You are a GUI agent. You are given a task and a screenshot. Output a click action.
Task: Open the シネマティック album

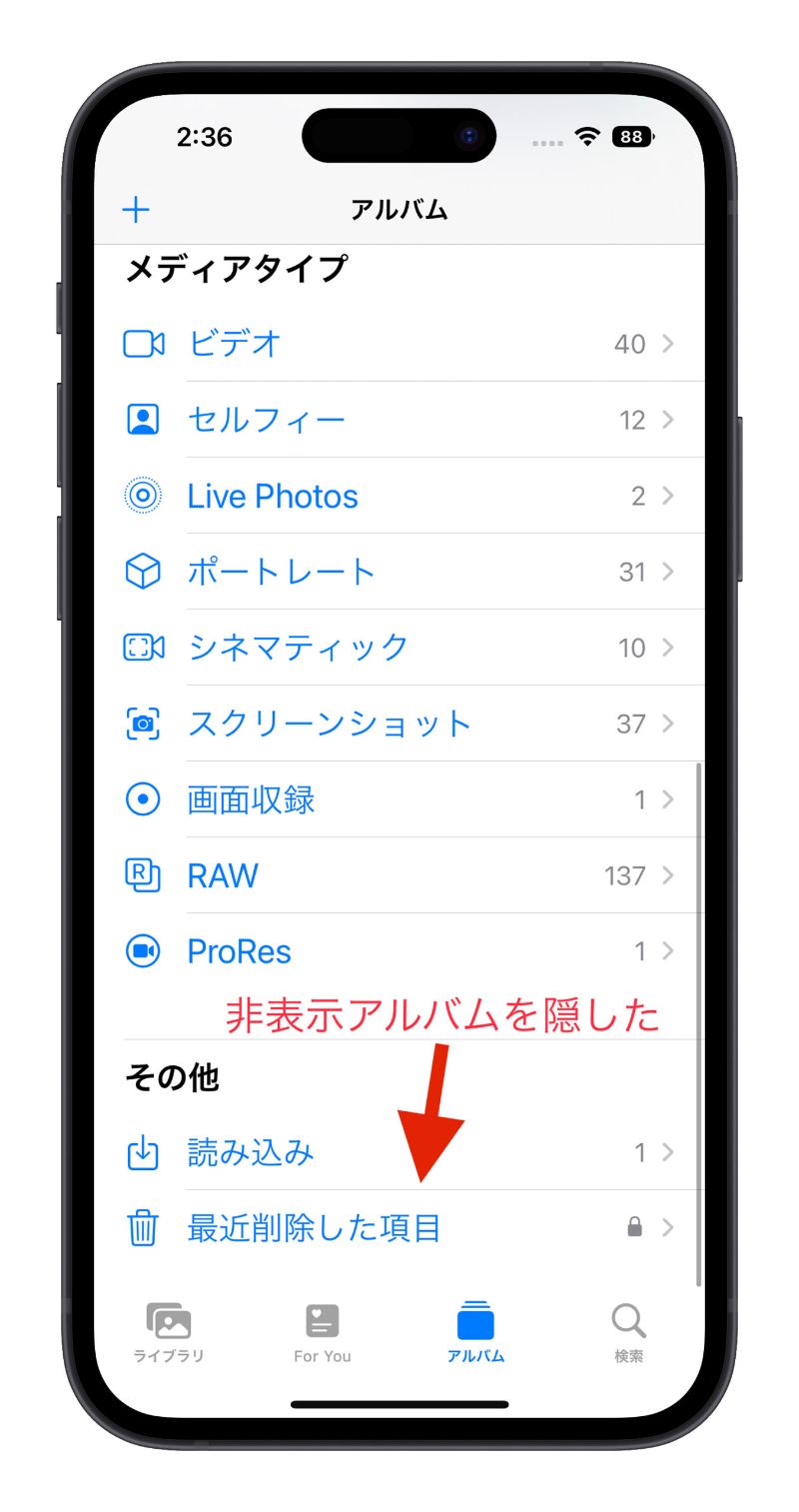(x=399, y=648)
